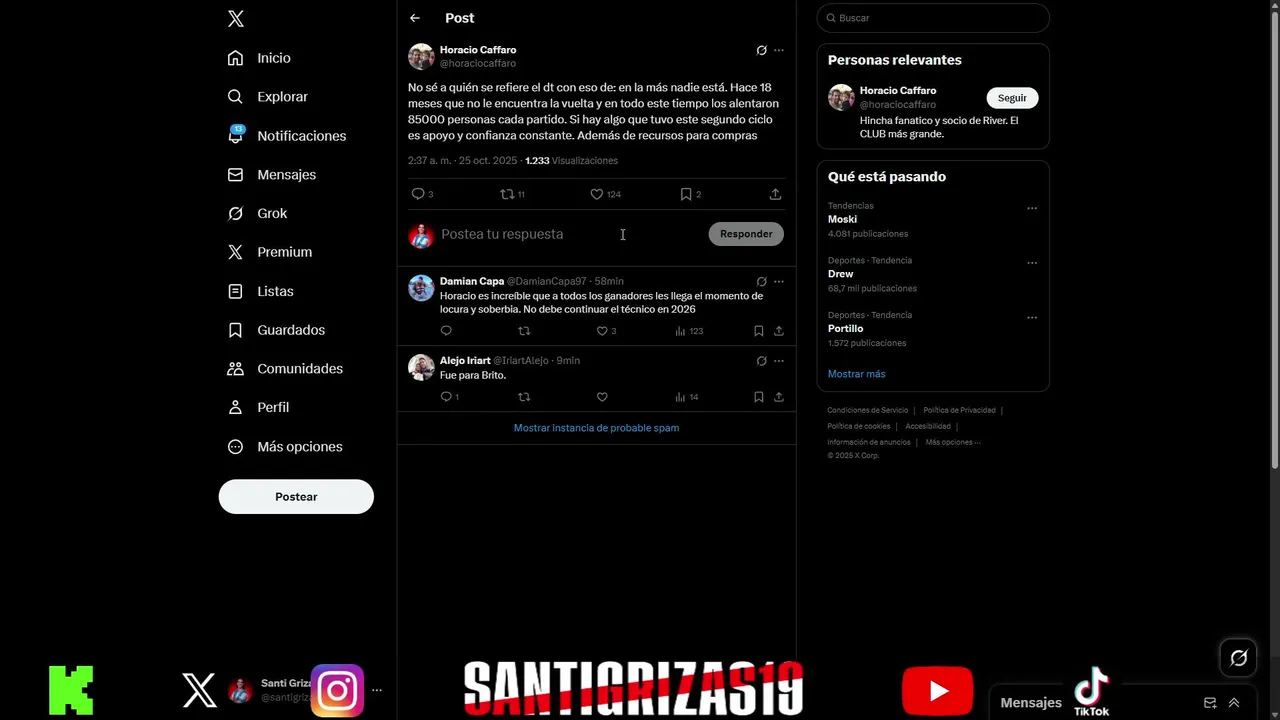This screenshot has width=1280, height=720.
Task: Like Horacio Caffaro's post
Action: pos(597,194)
